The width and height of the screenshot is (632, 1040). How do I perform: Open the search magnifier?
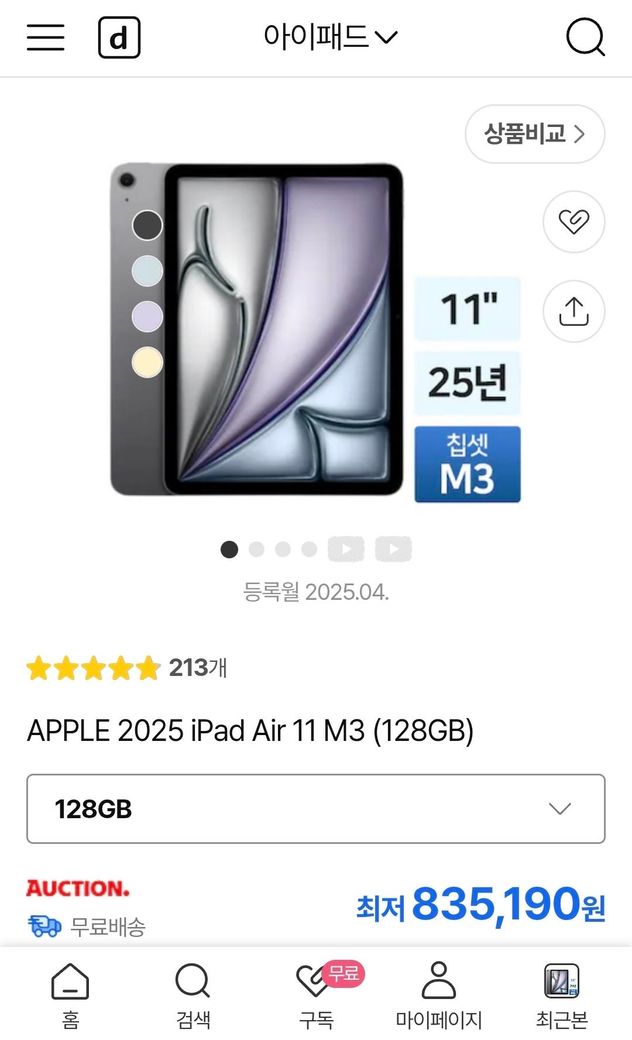585,38
